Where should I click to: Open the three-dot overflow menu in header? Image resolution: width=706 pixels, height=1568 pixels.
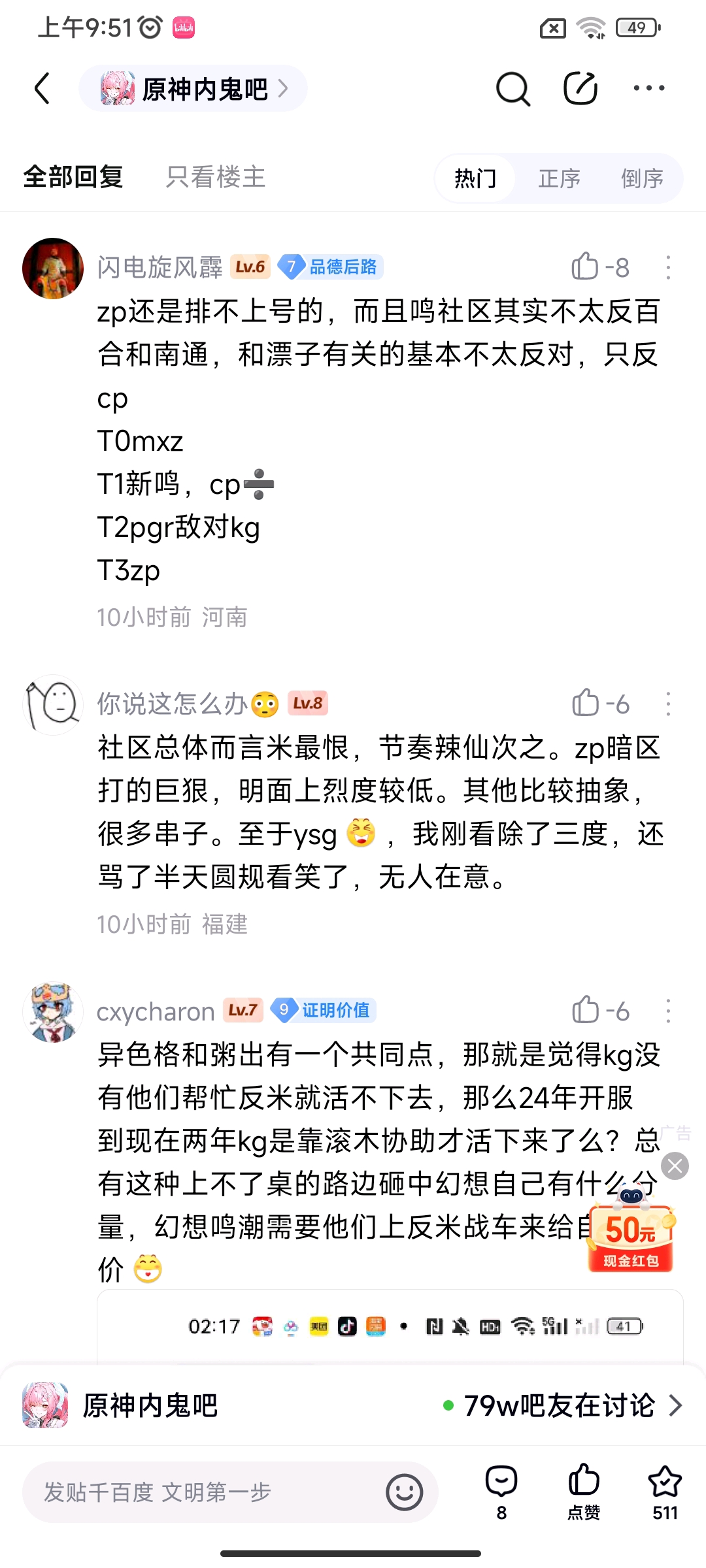(648, 89)
